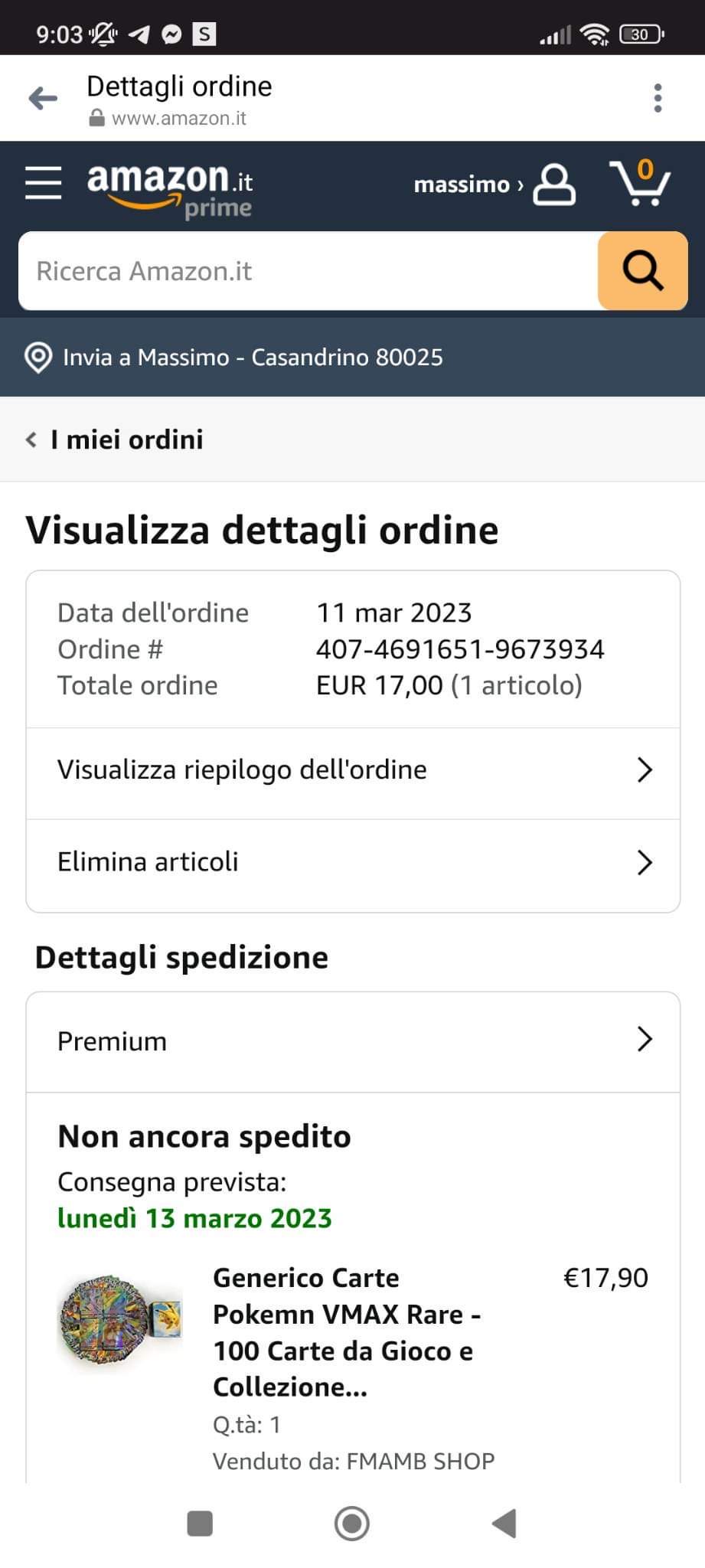Open the shopping cart
Image resolution: width=705 pixels, height=1568 pixels.
click(x=639, y=182)
